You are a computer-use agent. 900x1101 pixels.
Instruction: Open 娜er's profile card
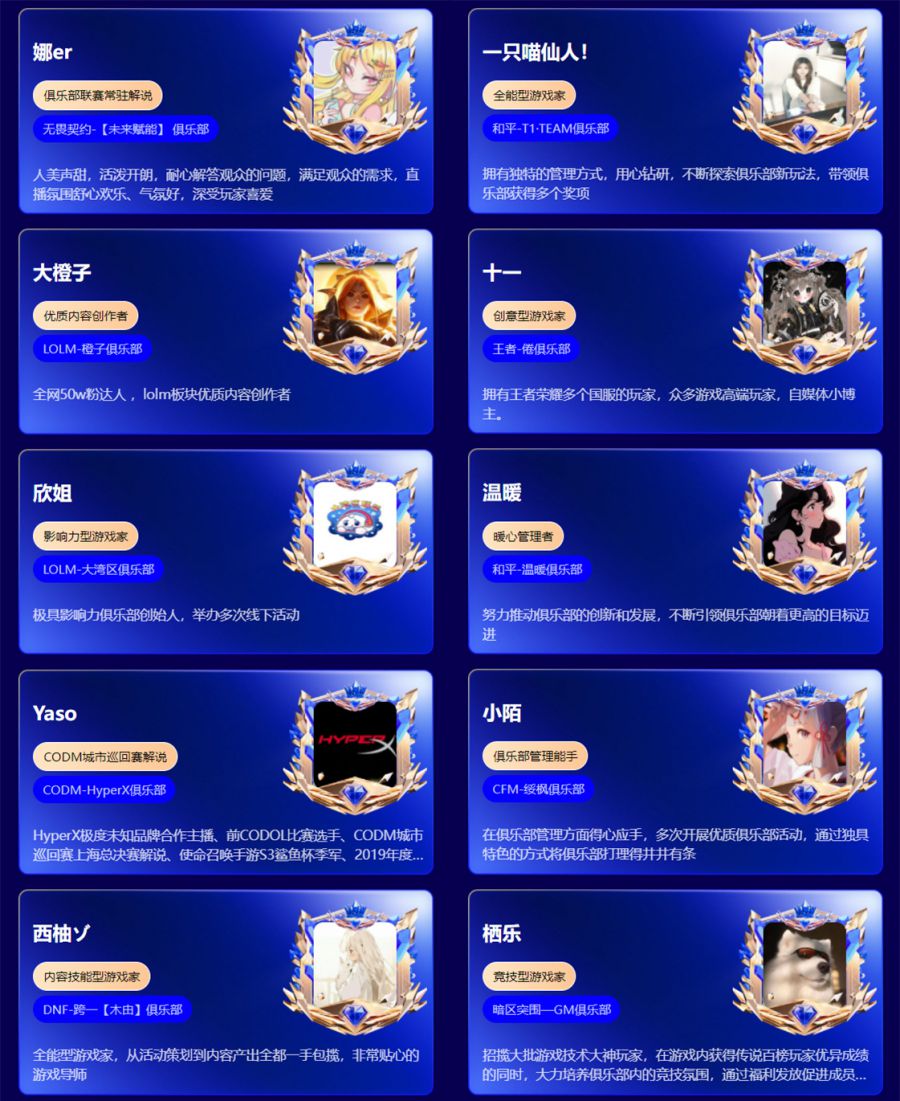coord(225,111)
